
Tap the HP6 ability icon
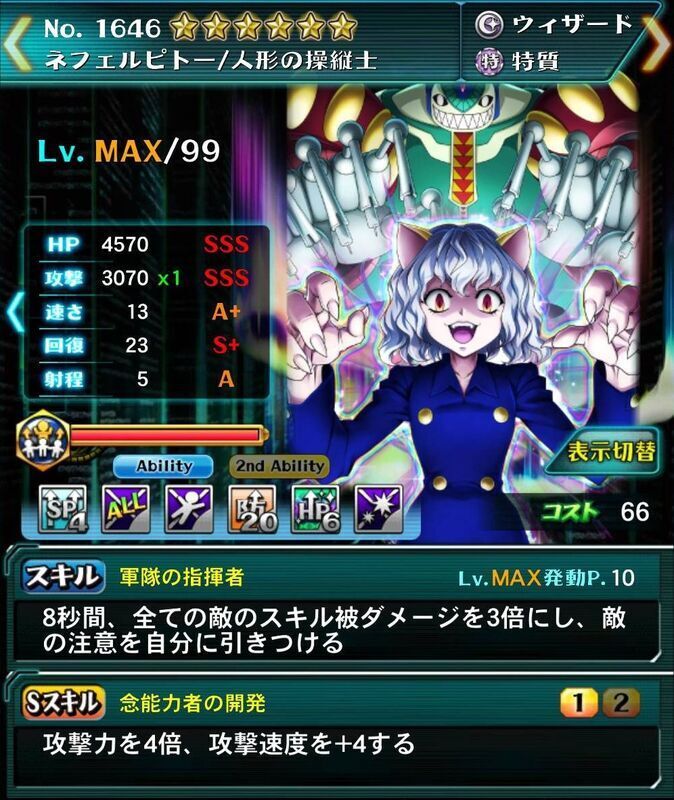coord(314,509)
